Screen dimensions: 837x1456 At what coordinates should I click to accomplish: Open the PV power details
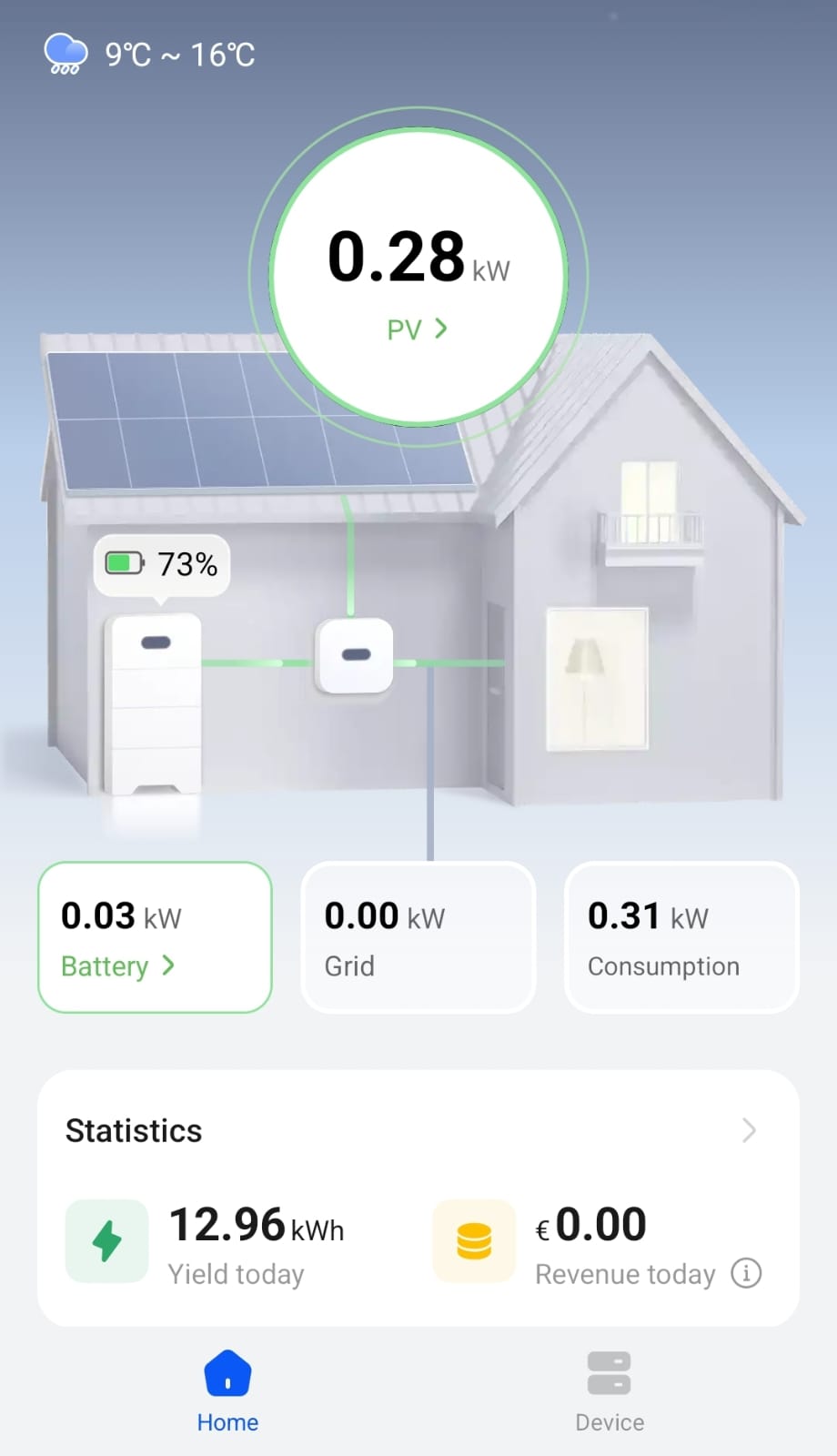pyautogui.click(x=418, y=329)
